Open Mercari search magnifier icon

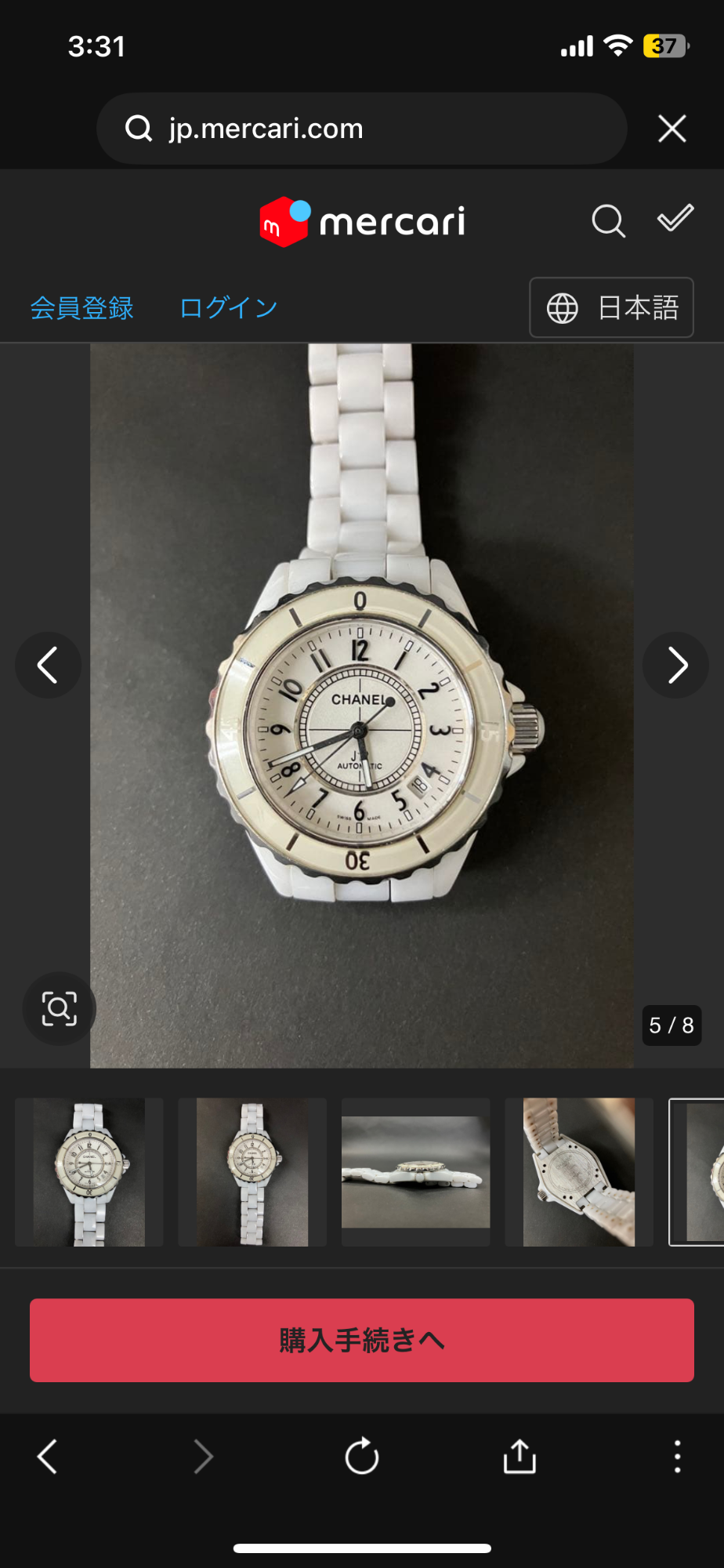(x=608, y=221)
